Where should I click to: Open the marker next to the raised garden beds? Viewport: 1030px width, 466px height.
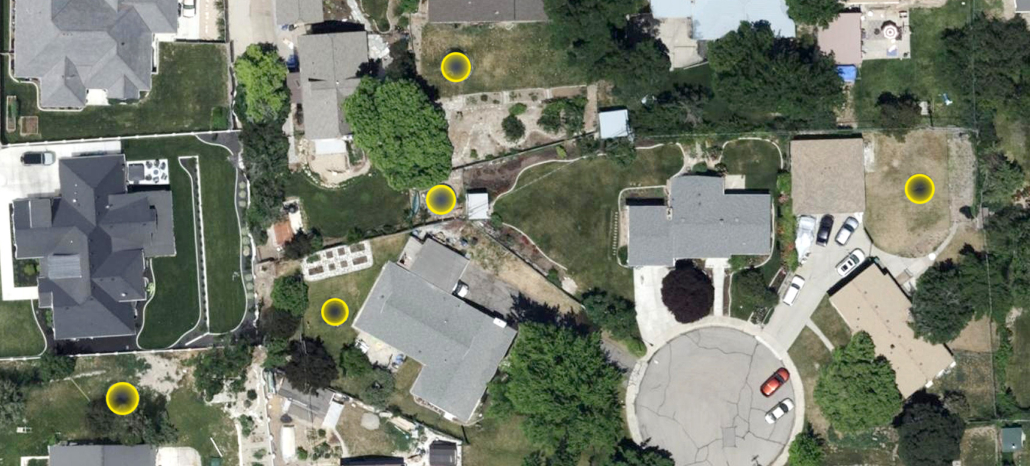pyautogui.click(x=335, y=312)
